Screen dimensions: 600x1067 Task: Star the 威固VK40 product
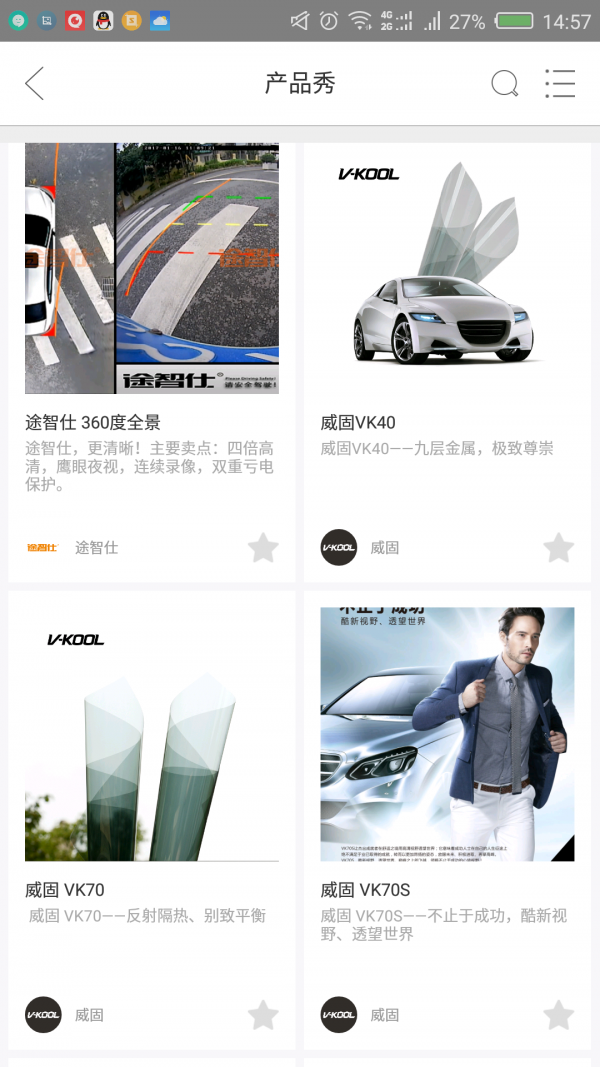[559, 548]
